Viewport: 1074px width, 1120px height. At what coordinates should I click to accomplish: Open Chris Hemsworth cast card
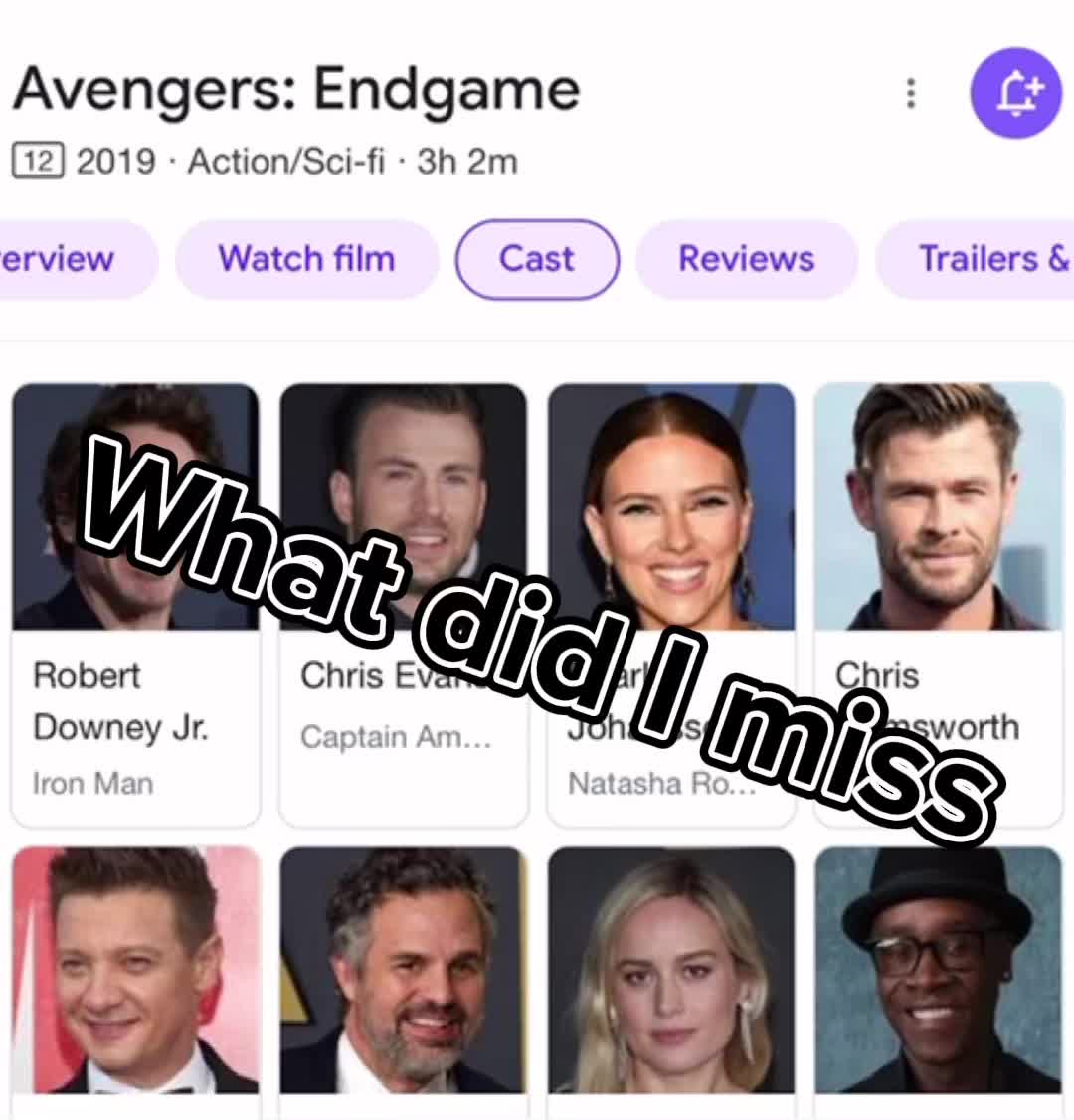938,604
